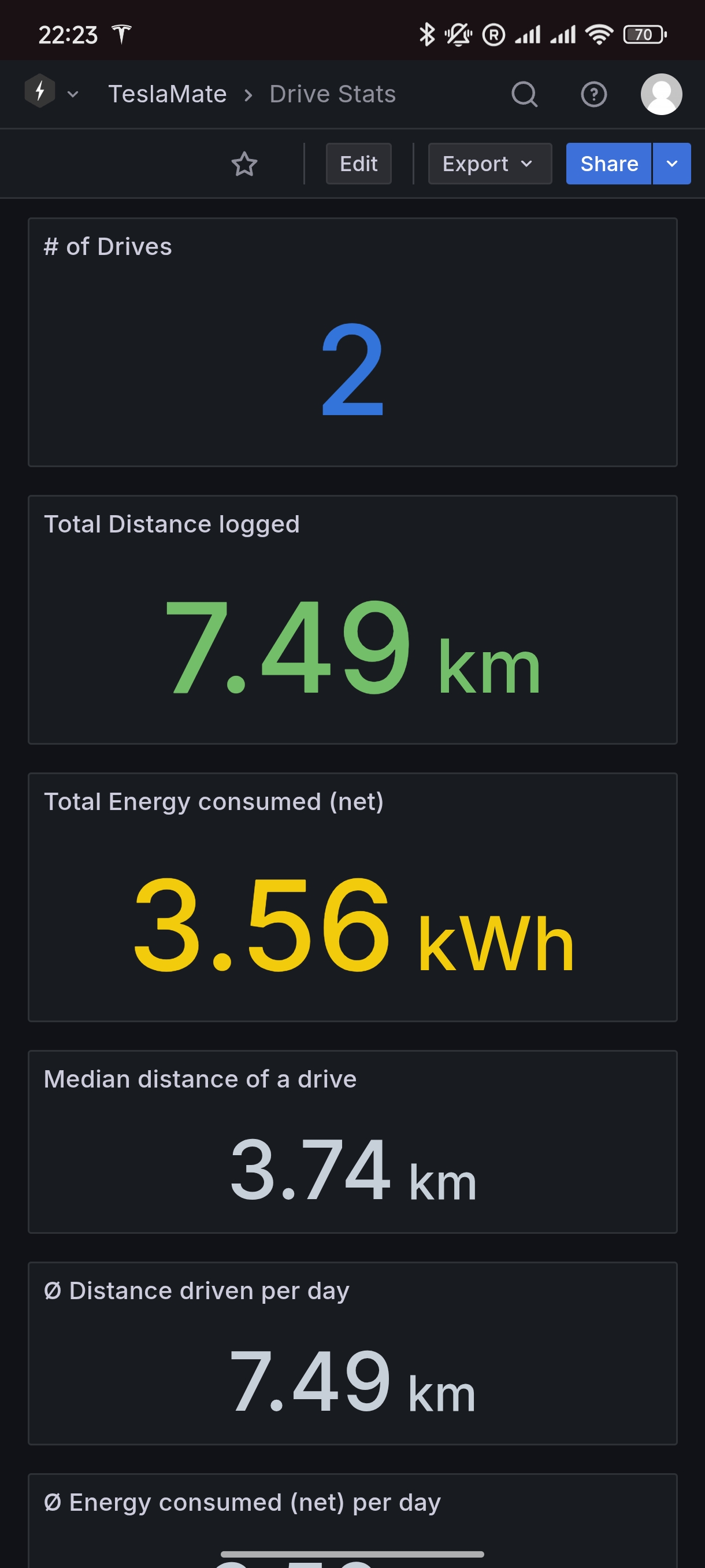The image size is (705, 1568).
Task: Expand the Export dropdown
Action: [489, 164]
